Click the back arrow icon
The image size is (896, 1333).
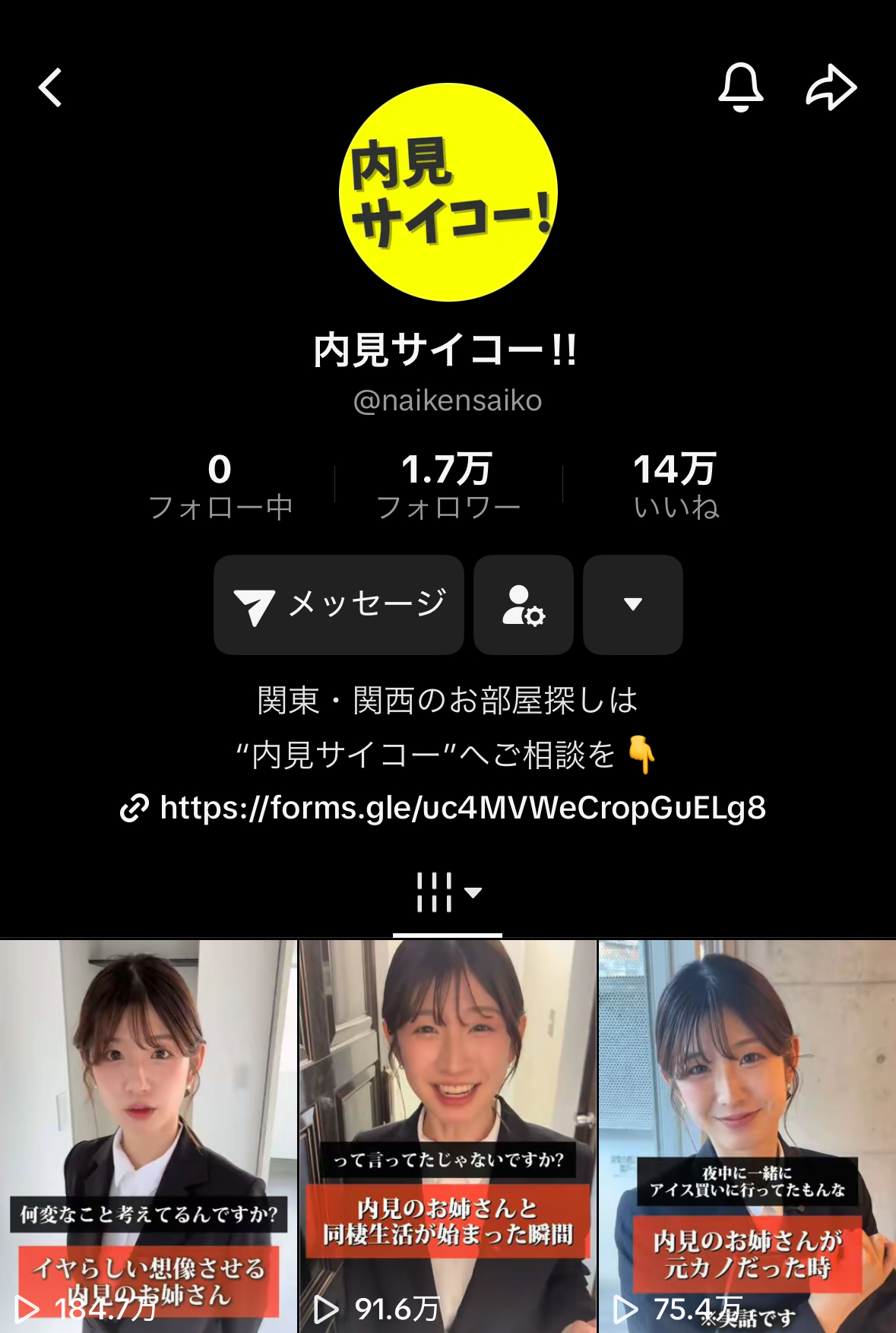click(x=51, y=87)
